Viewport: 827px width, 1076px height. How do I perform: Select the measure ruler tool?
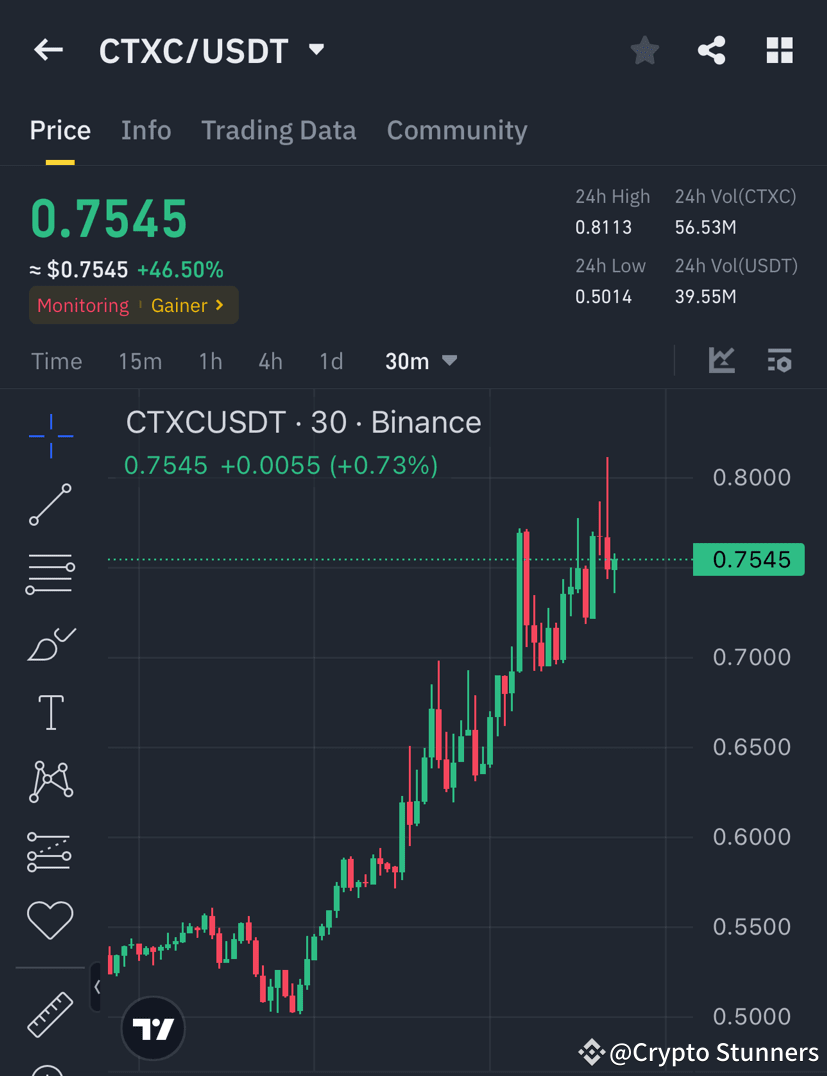pos(50,1013)
